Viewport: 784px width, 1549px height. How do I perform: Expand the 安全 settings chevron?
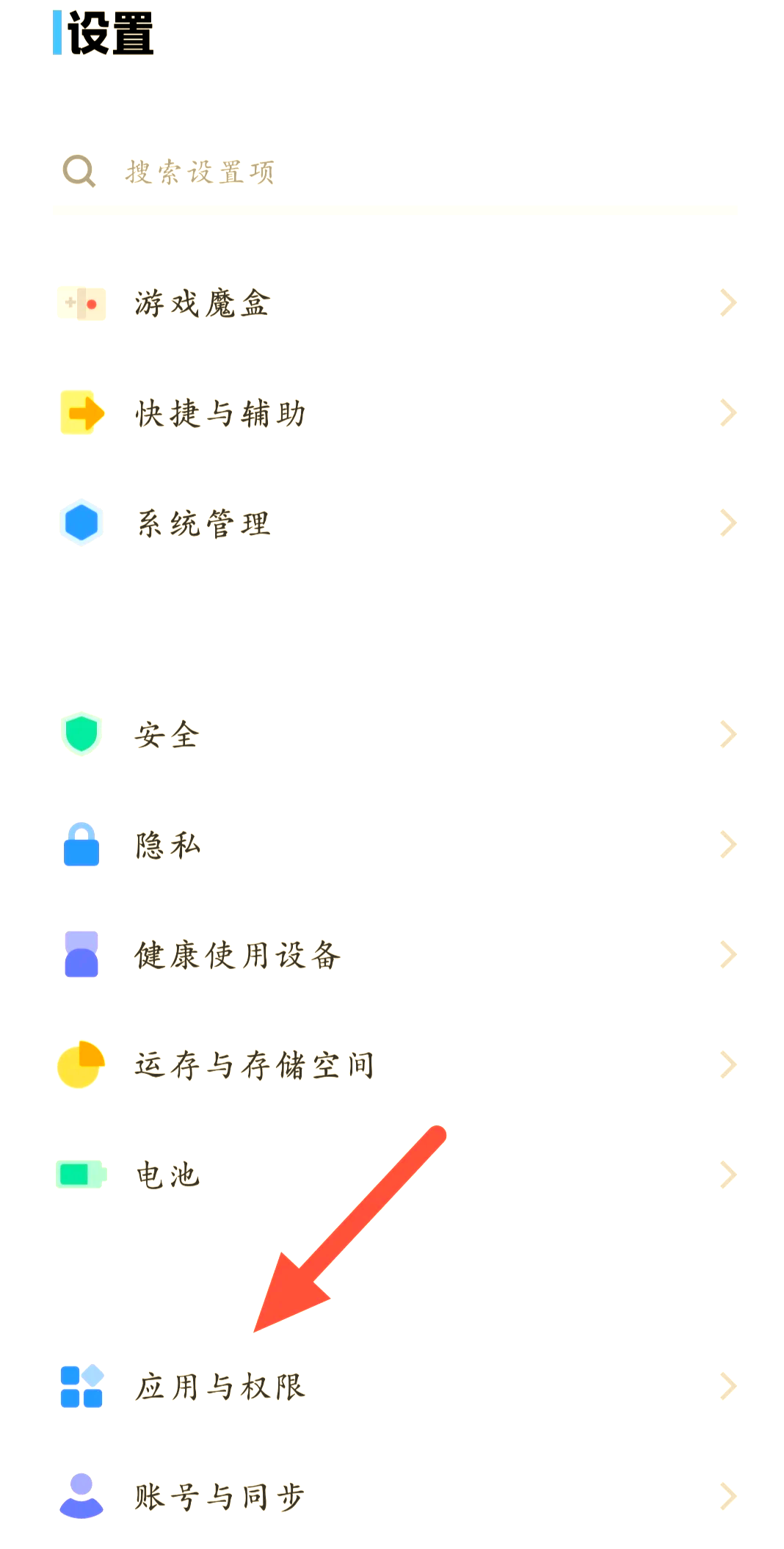[x=727, y=735]
